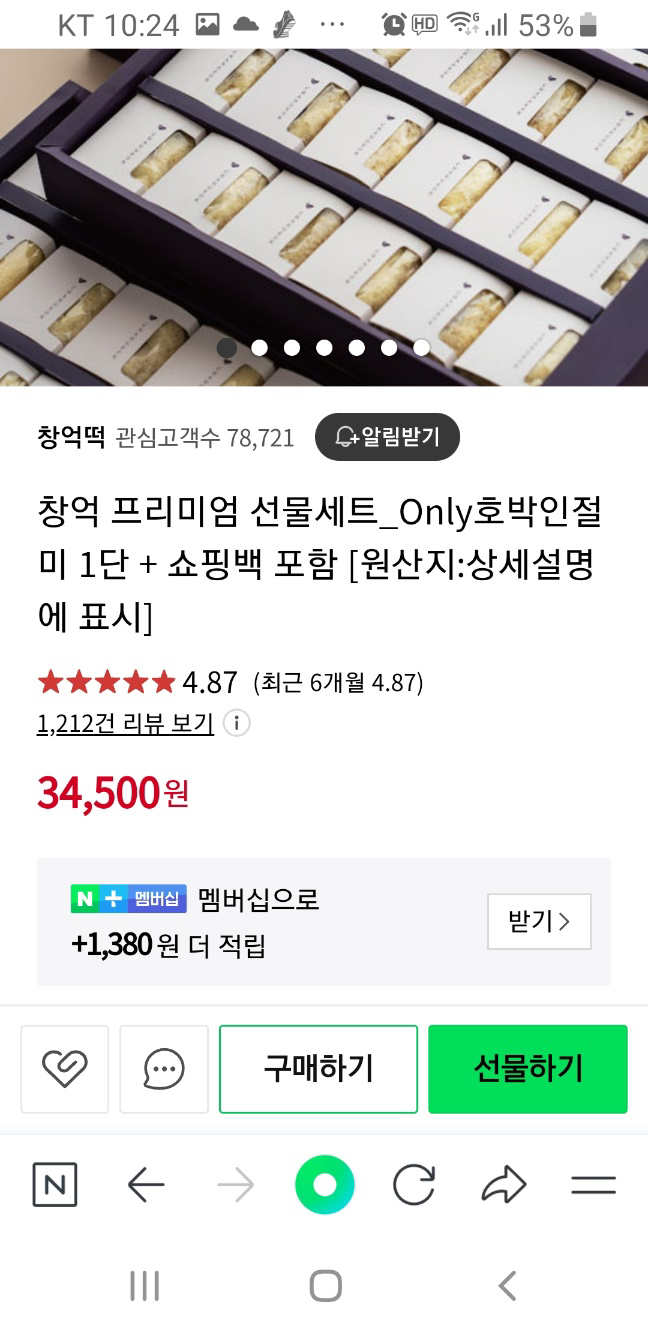Screen dimensions: 648x1332
Task: Open the browser hamburger menu
Action: 593,1186
